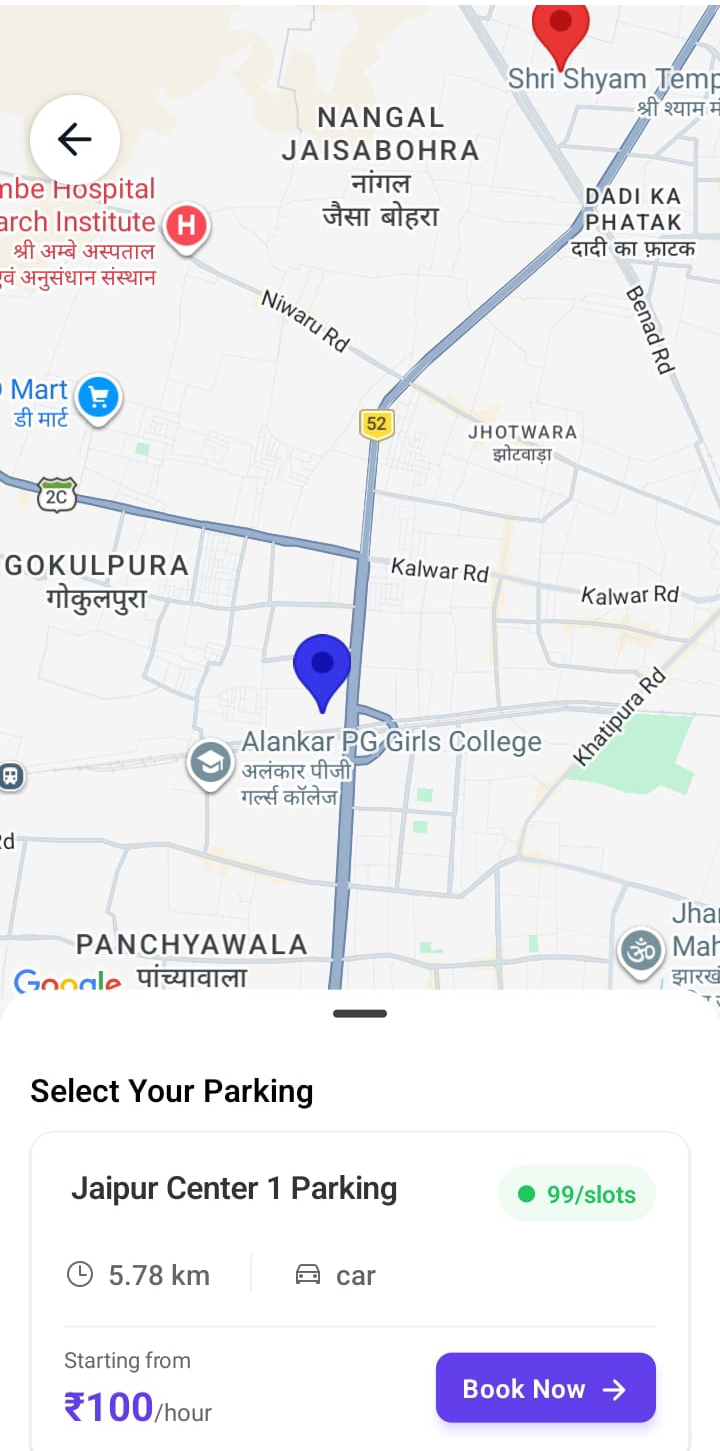Image resolution: width=720 pixels, height=1451 pixels.
Task: Go back using the arrow button
Action: tap(75, 140)
